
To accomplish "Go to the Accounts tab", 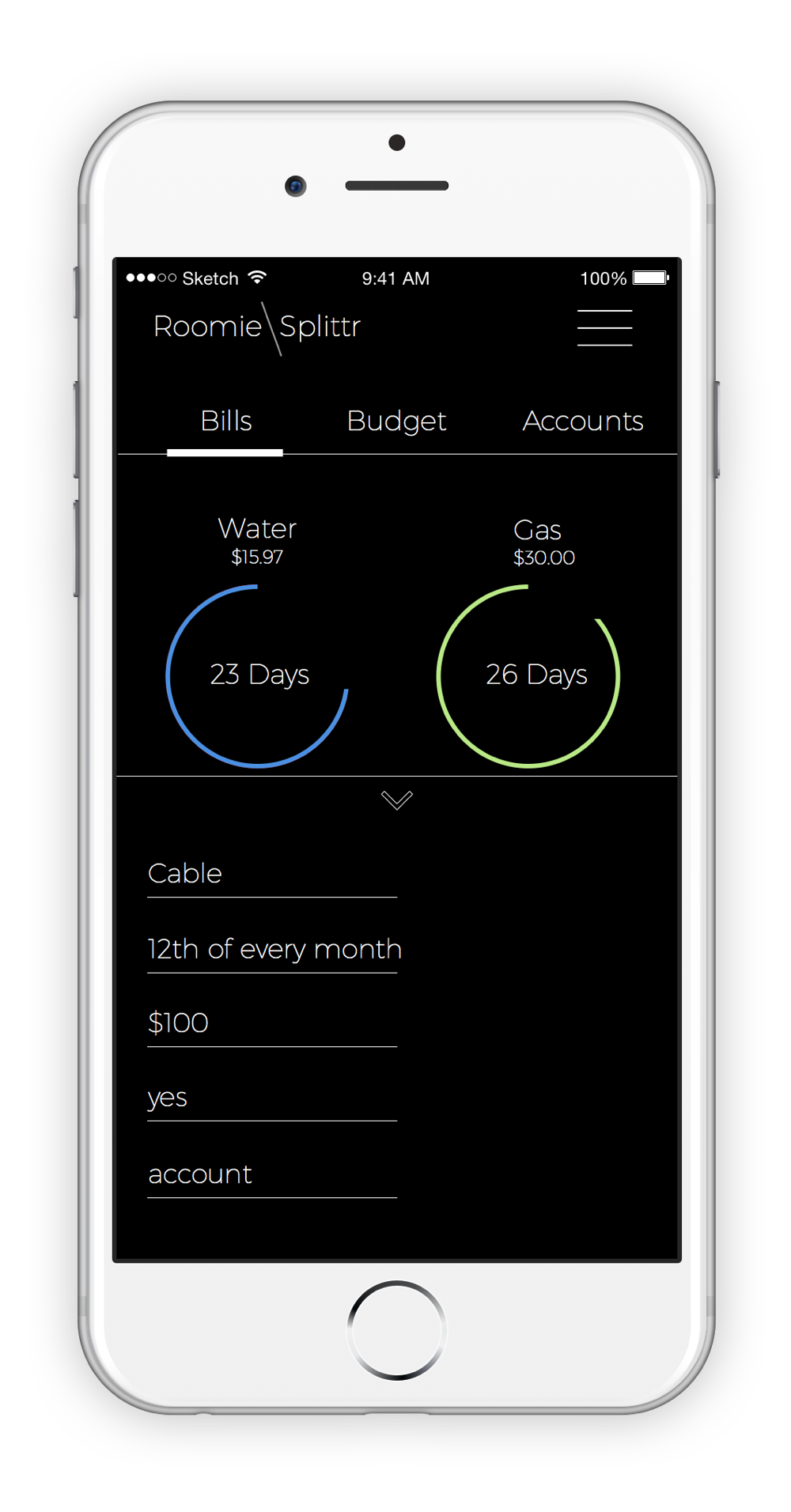I will tap(583, 421).
